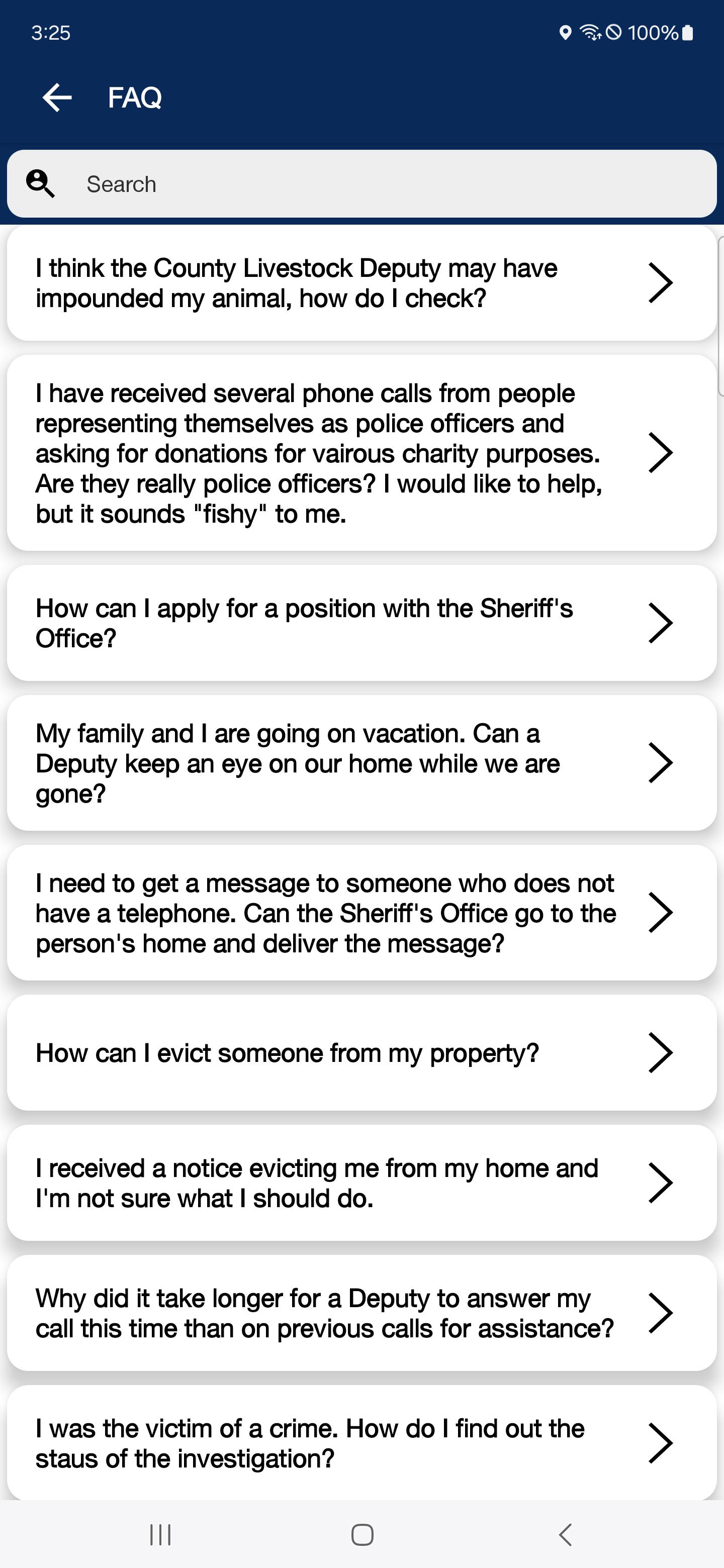This screenshot has width=724, height=1568.
Task: Open how to apply for Sheriff's Office position
Action: (x=361, y=623)
